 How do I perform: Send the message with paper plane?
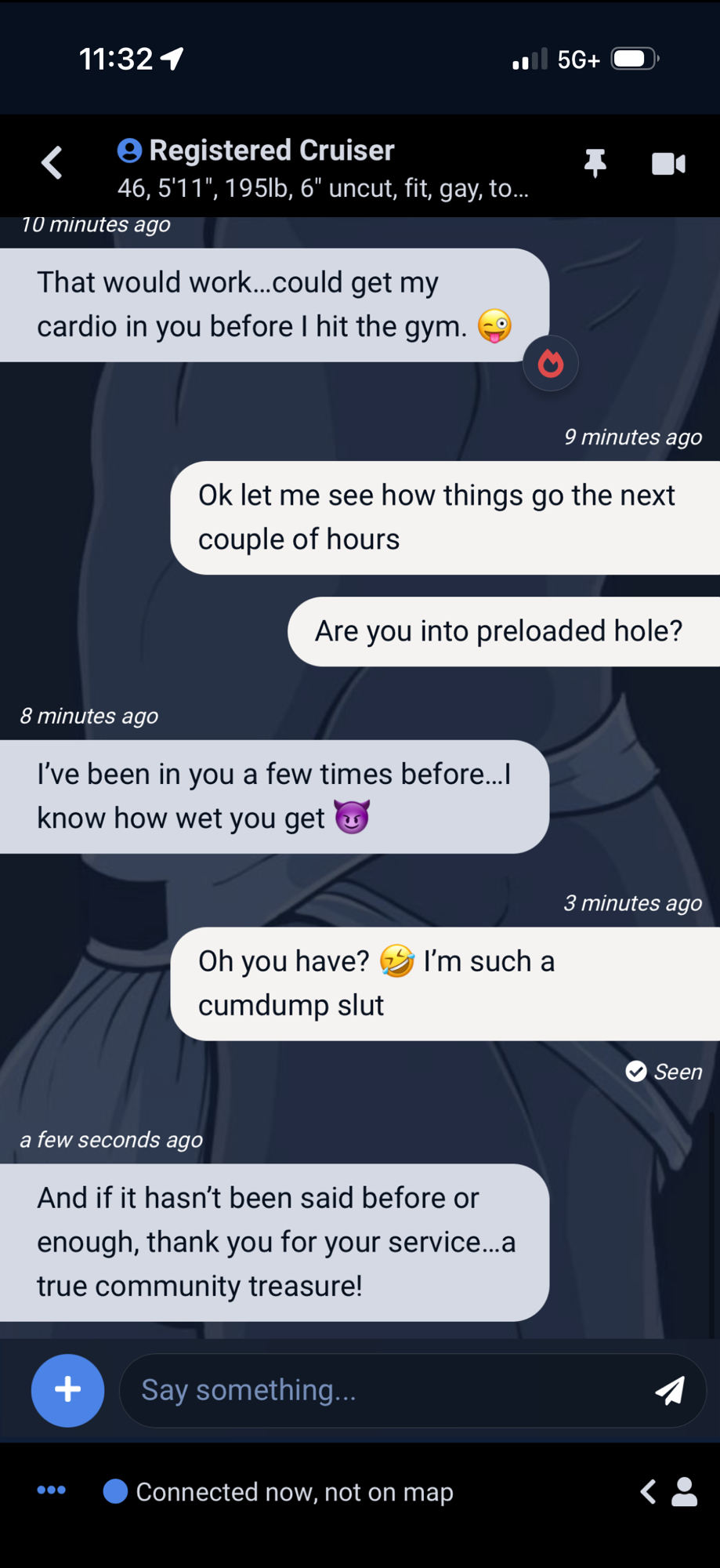tap(670, 1390)
